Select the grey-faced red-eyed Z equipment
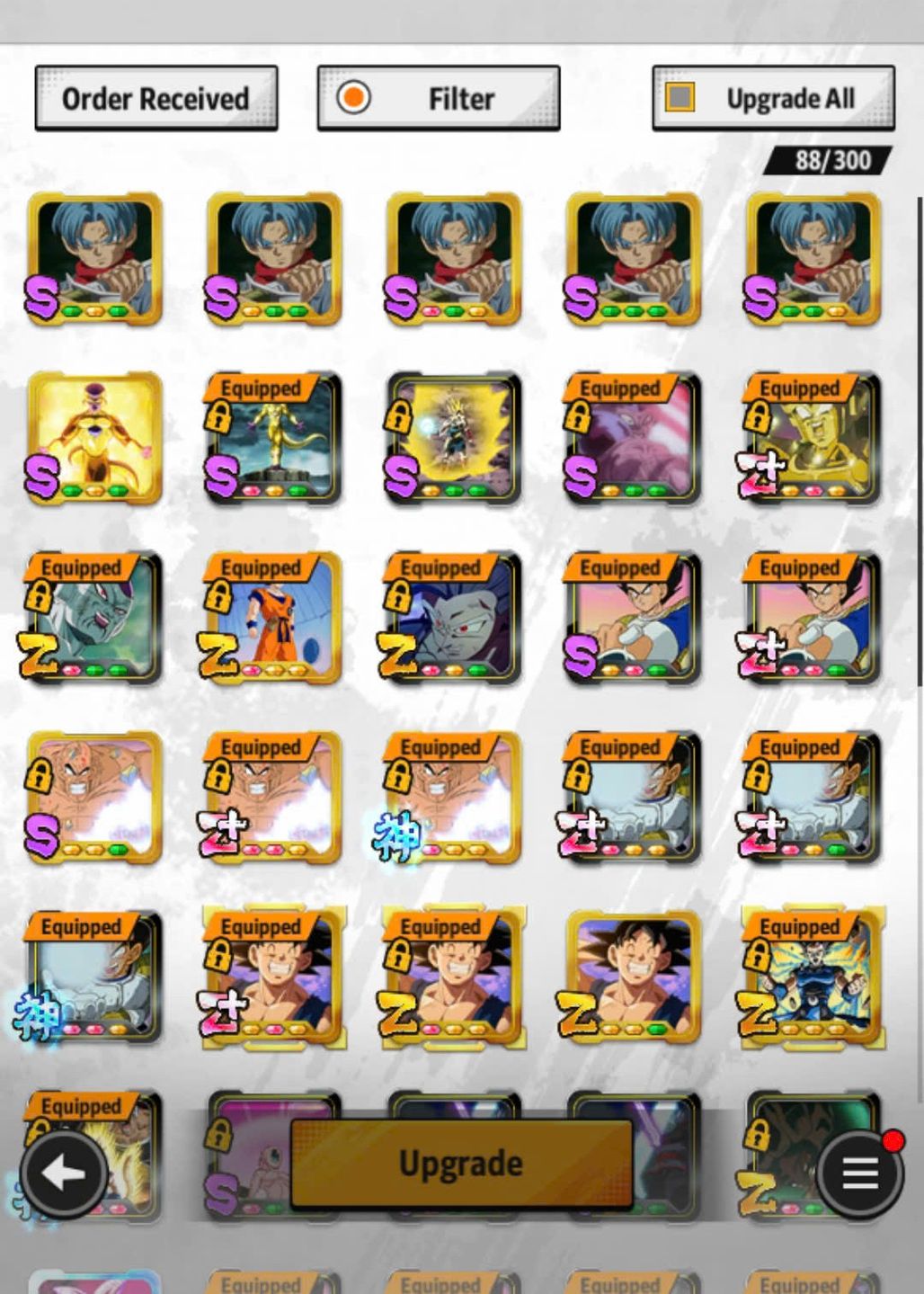The image size is (924, 1294). pos(454,618)
